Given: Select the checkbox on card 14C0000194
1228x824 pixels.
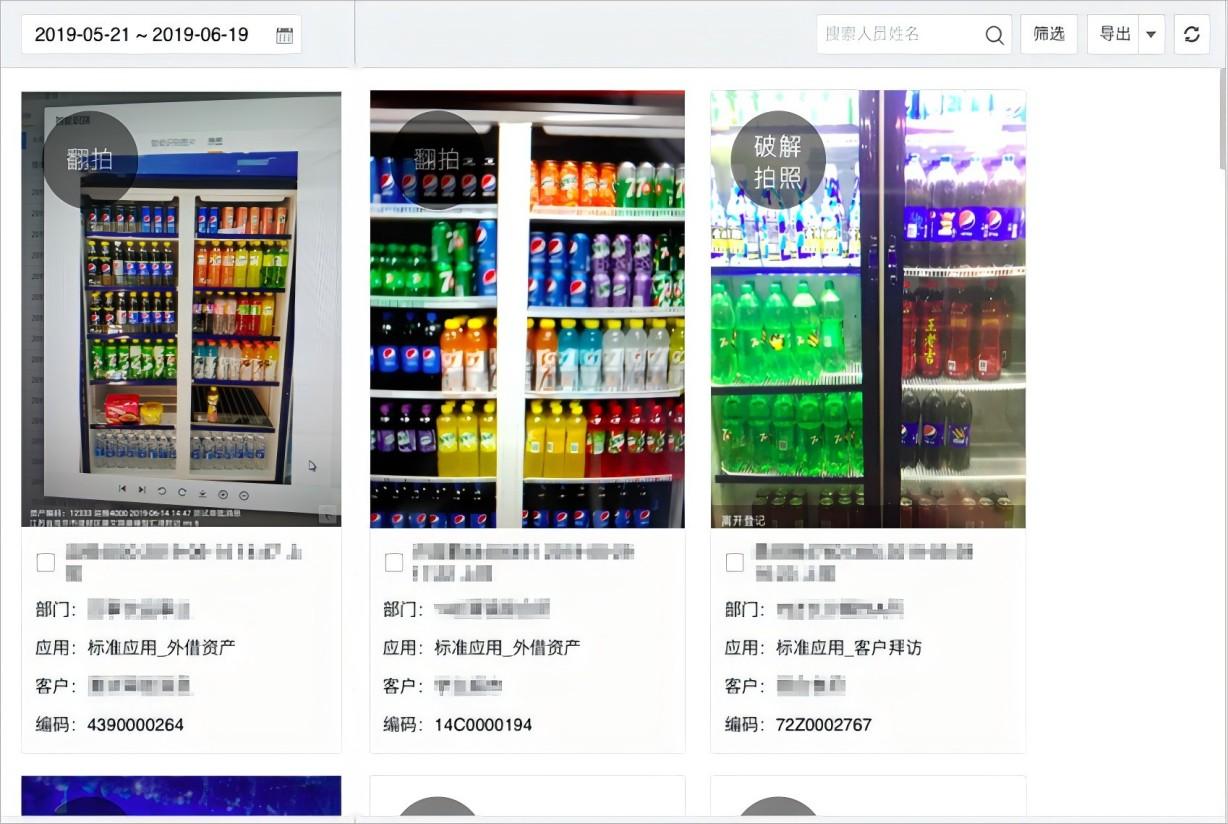Looking at the screenshot, I should [x=394, y=562].
